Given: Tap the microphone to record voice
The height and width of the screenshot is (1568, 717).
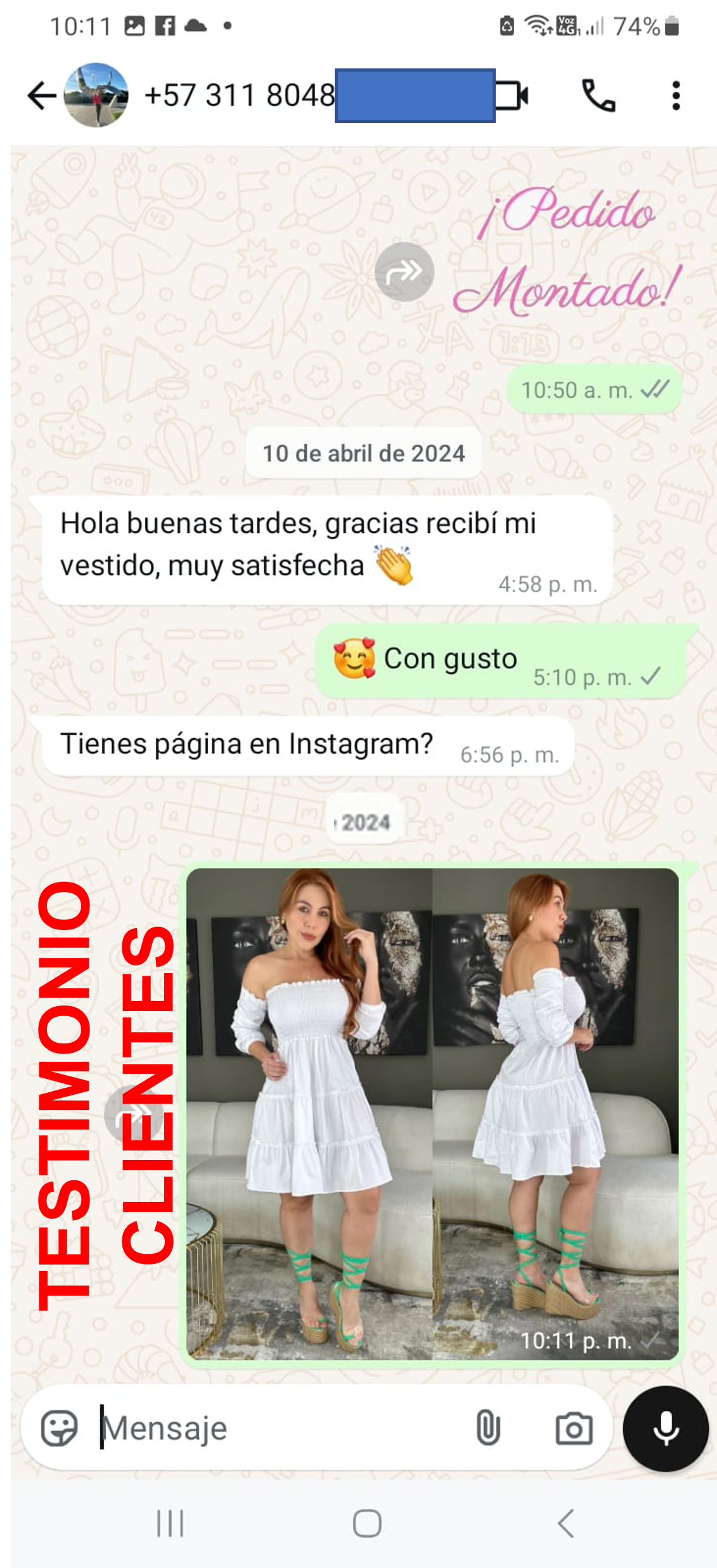Looking at the screenshot, I should (666, 1429).
